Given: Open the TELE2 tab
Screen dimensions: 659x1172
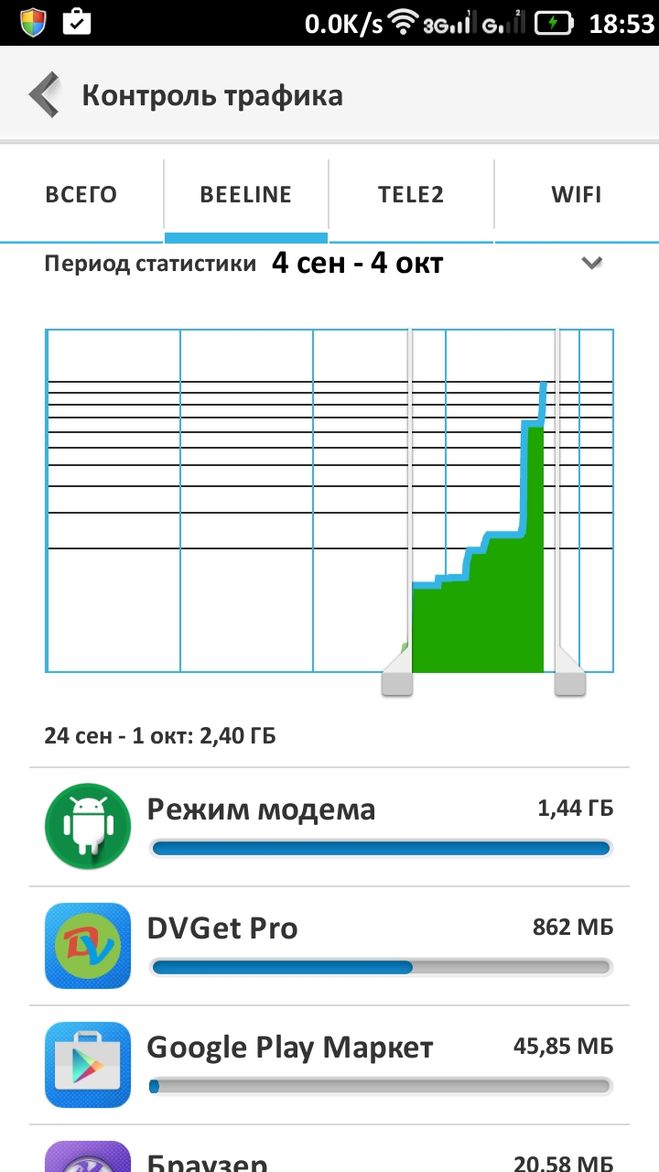Looking at the screenshot, I should point(411,195).
